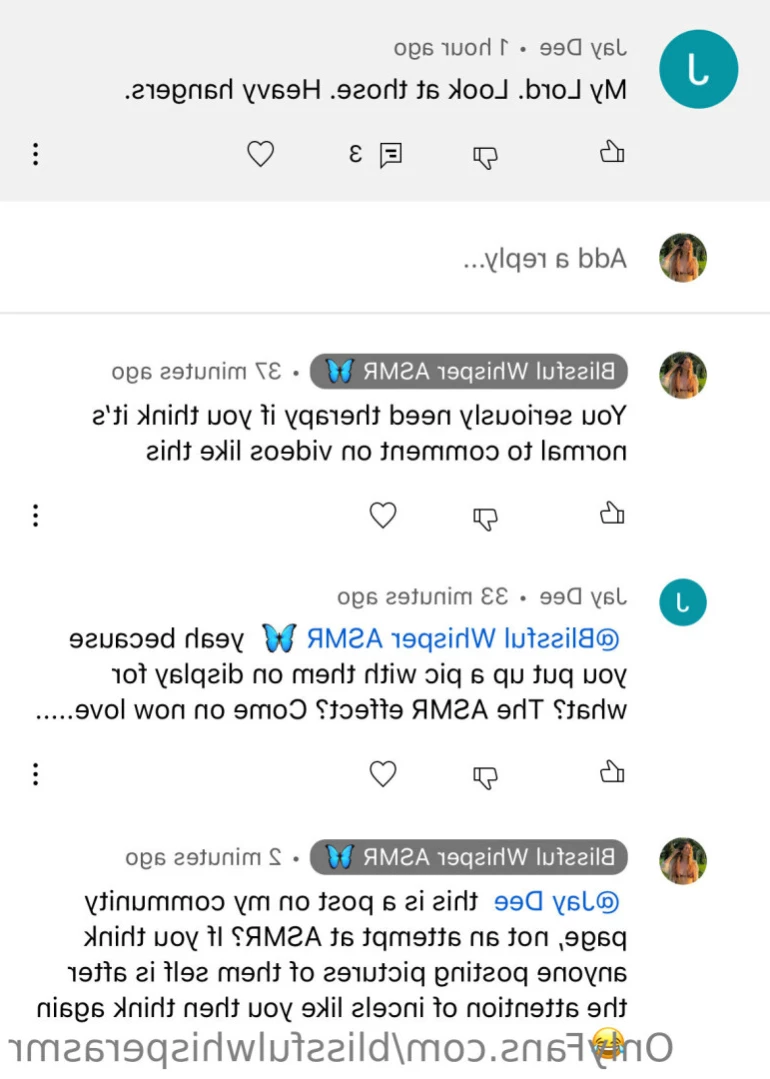This screenshot has height=1079, width=770.
Task: Dislike the Blissful Whisper ASMR reply from 37 minutes ago
Action: point(485,516)
